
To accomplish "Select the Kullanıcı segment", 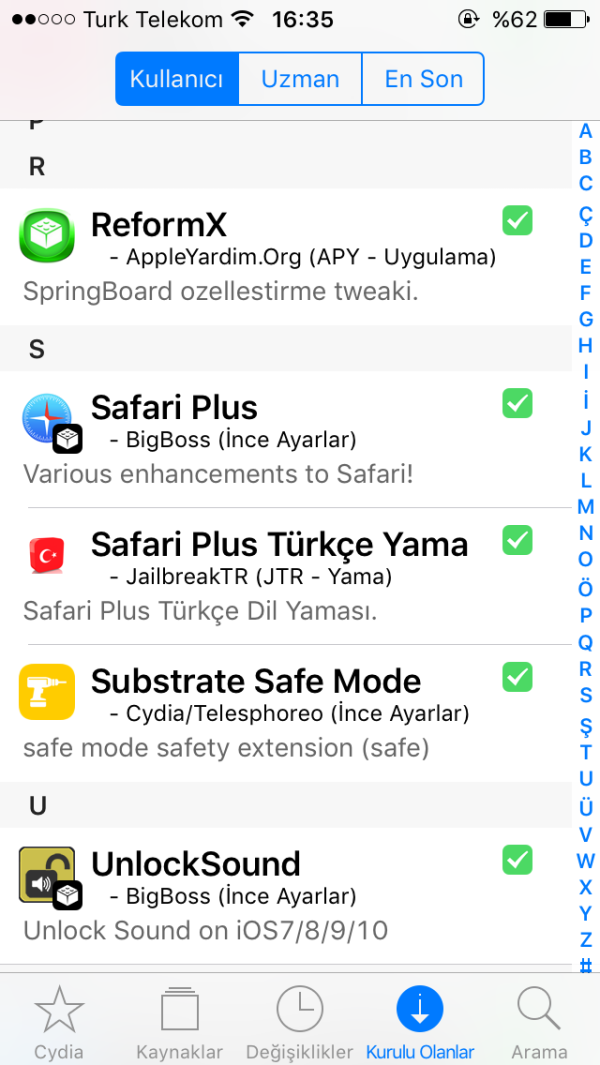I will pyautogui.click(x=177, y=79).
